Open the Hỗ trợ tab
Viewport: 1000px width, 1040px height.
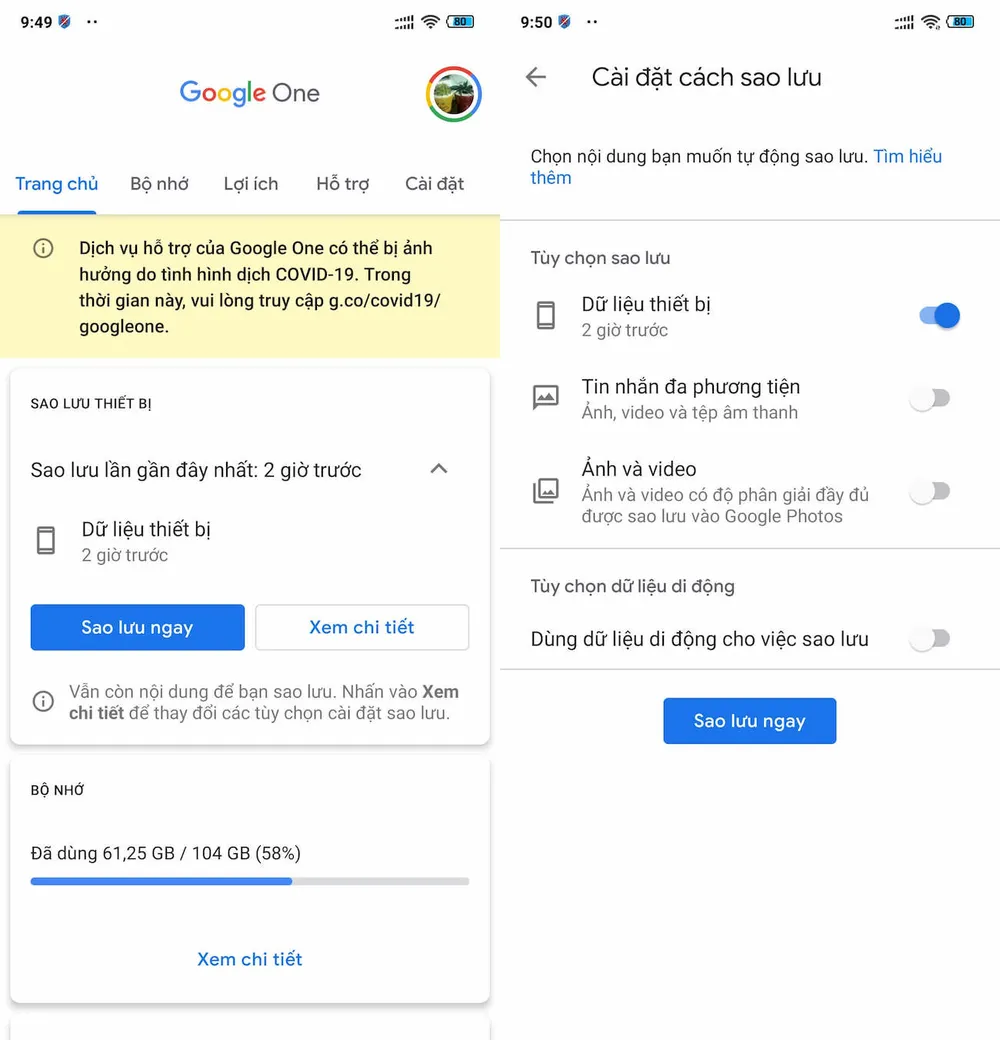click(x=342, y=184)
